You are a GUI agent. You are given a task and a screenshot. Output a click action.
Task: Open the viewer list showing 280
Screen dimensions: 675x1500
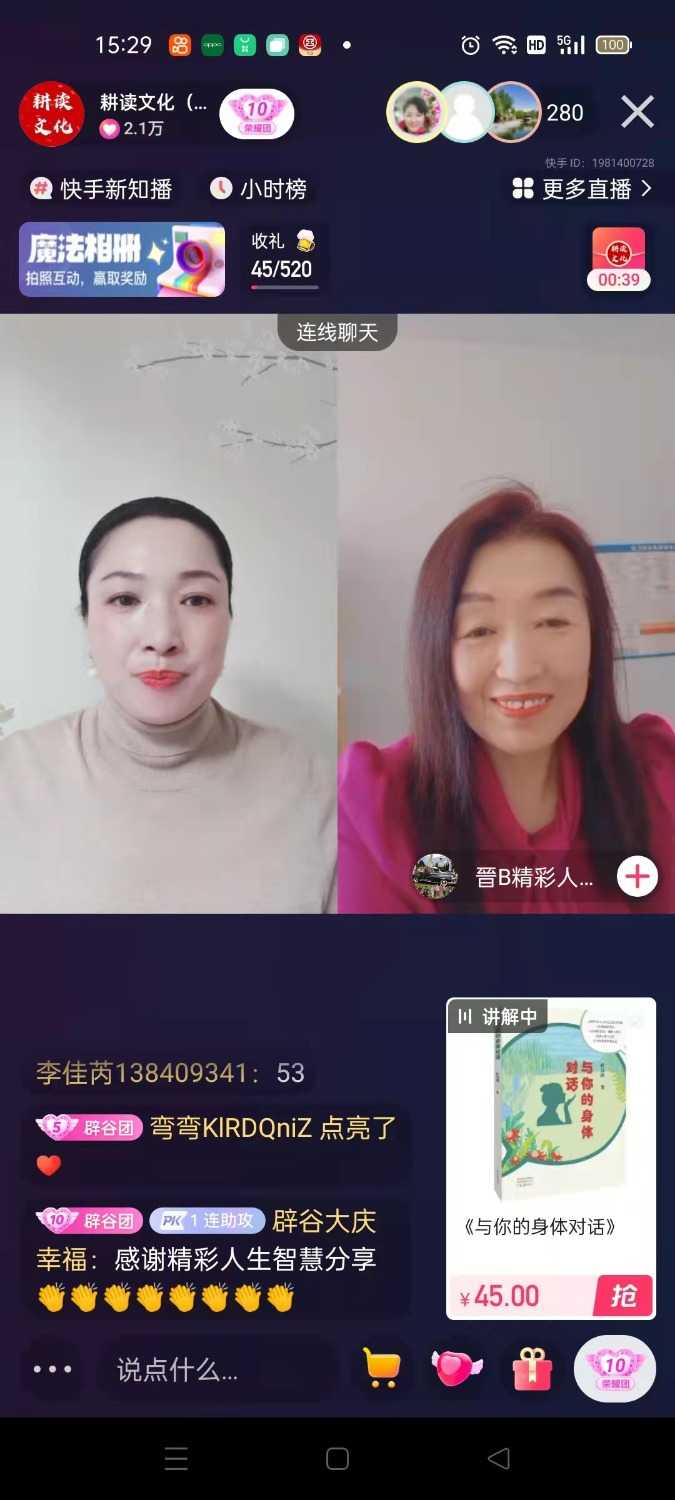564,113
